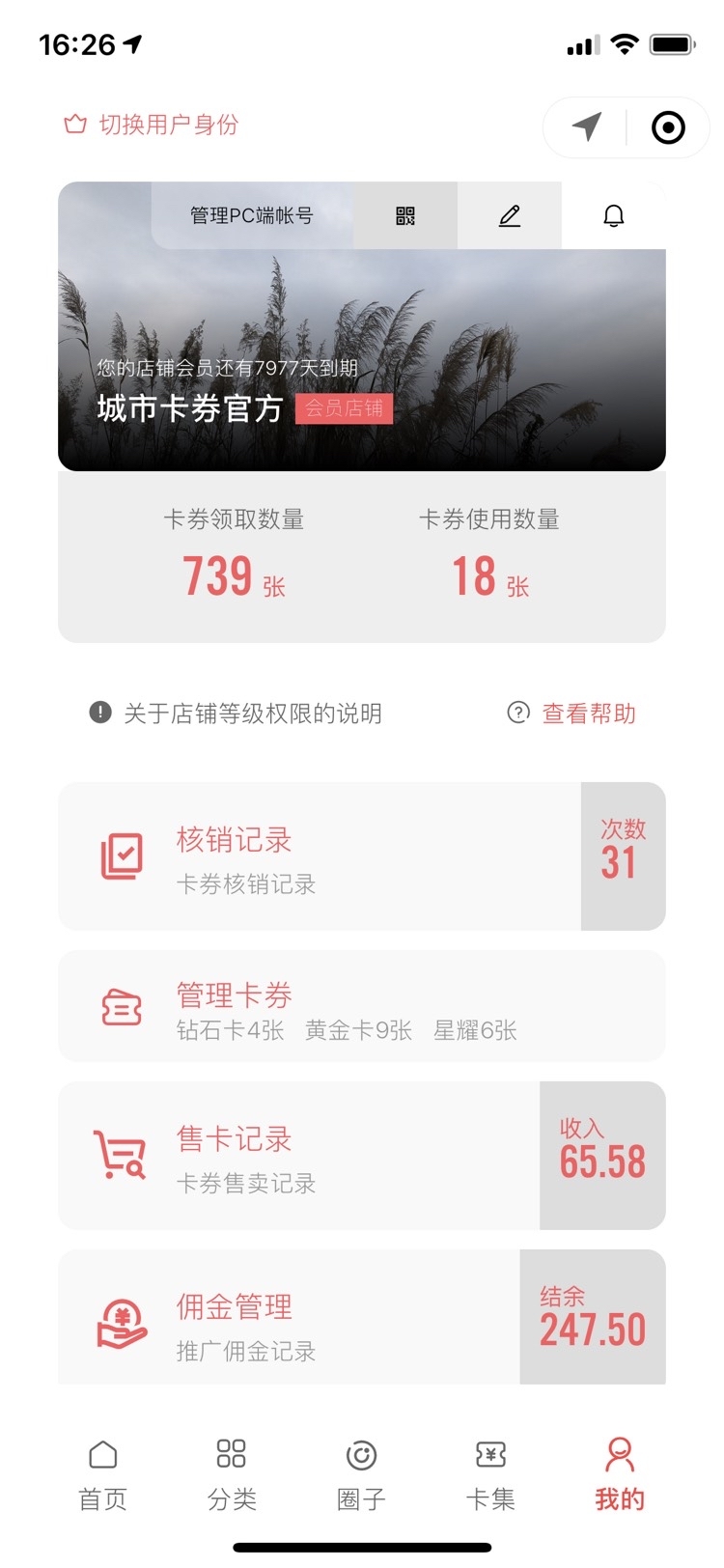Open the store QR code icon
Image resolution: width=724 pixels, height=1568 pixels.
coord(405,215)
